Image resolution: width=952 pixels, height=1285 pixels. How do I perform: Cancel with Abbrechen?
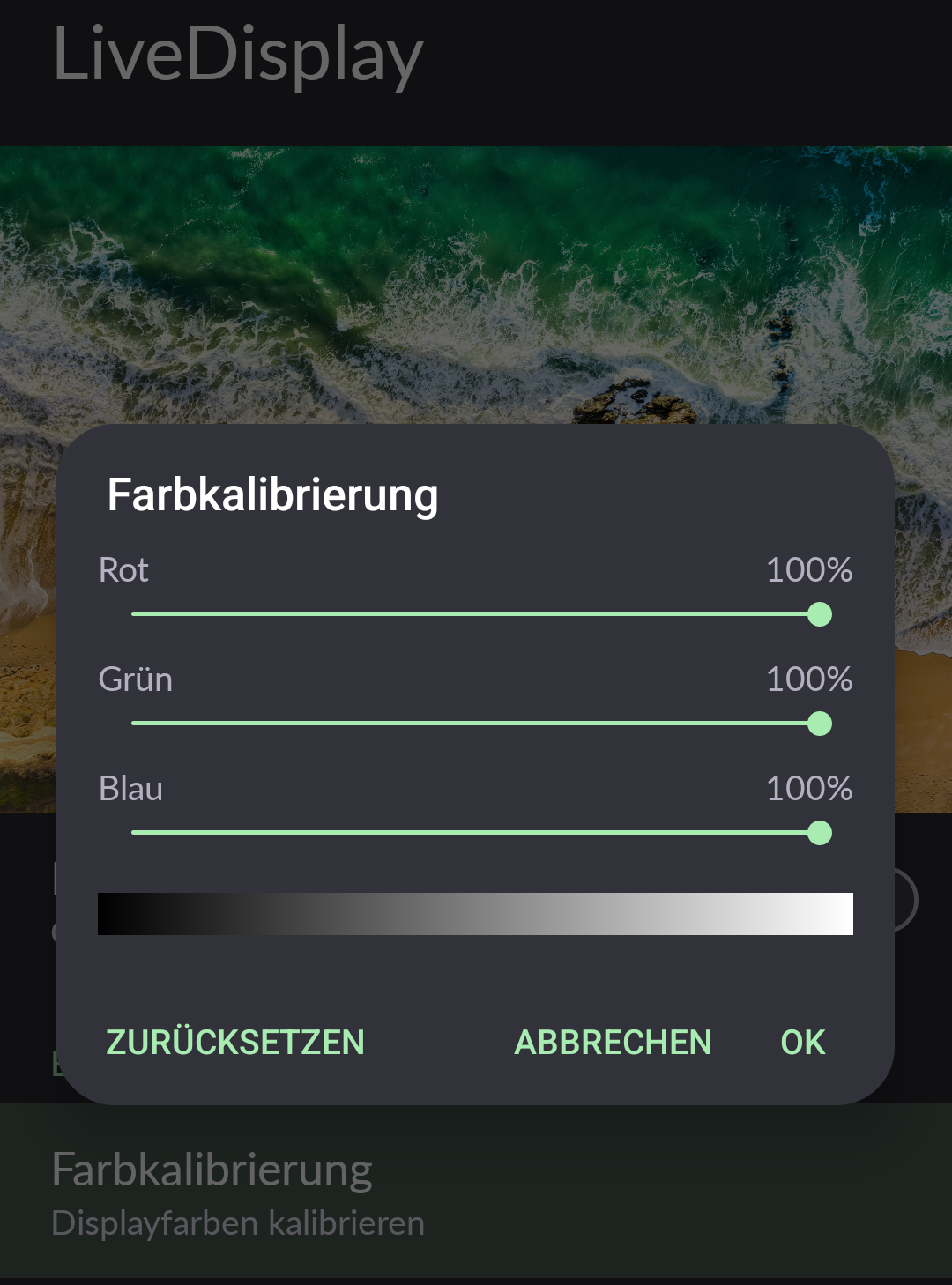pyautogui.click(x=613, y=1043)
